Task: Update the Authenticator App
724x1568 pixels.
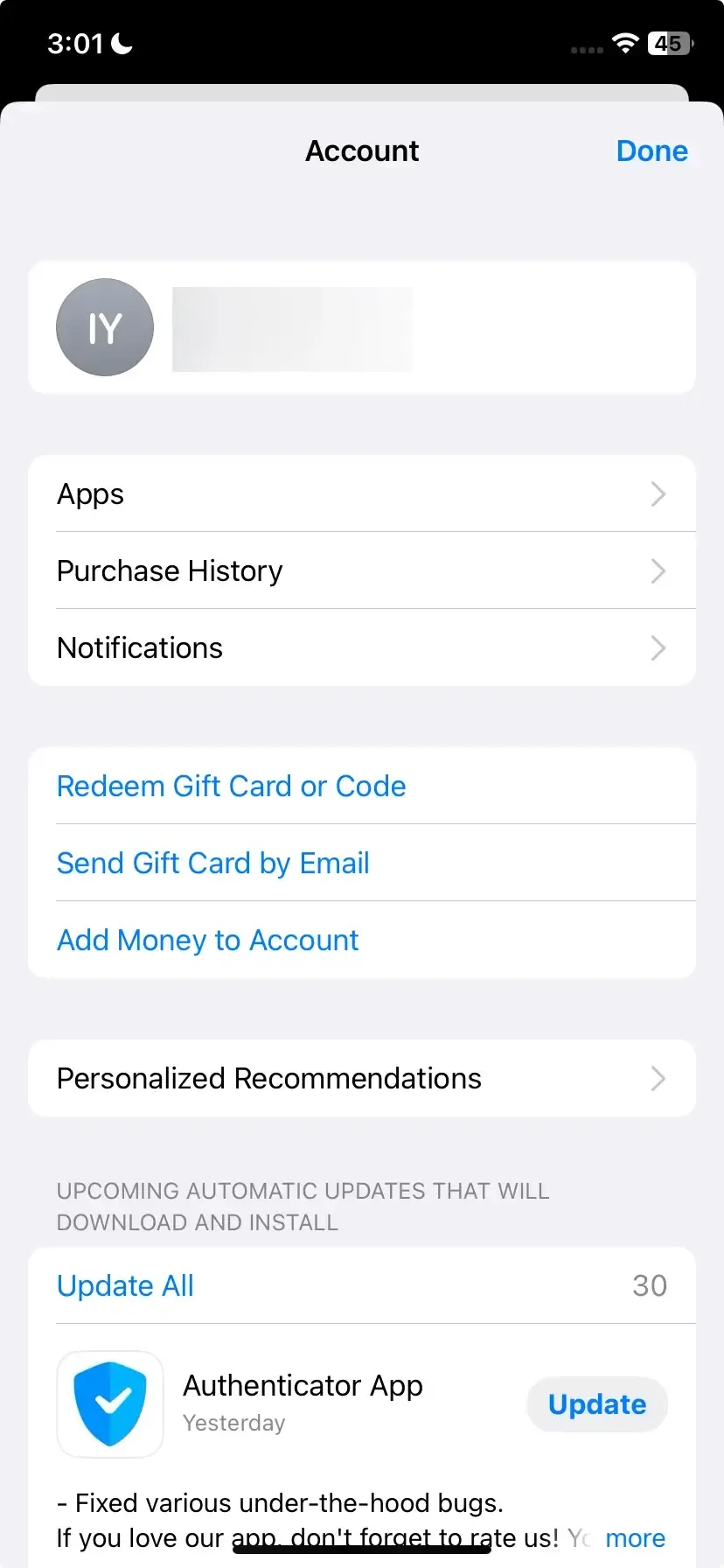Action: coord(597,1404)
